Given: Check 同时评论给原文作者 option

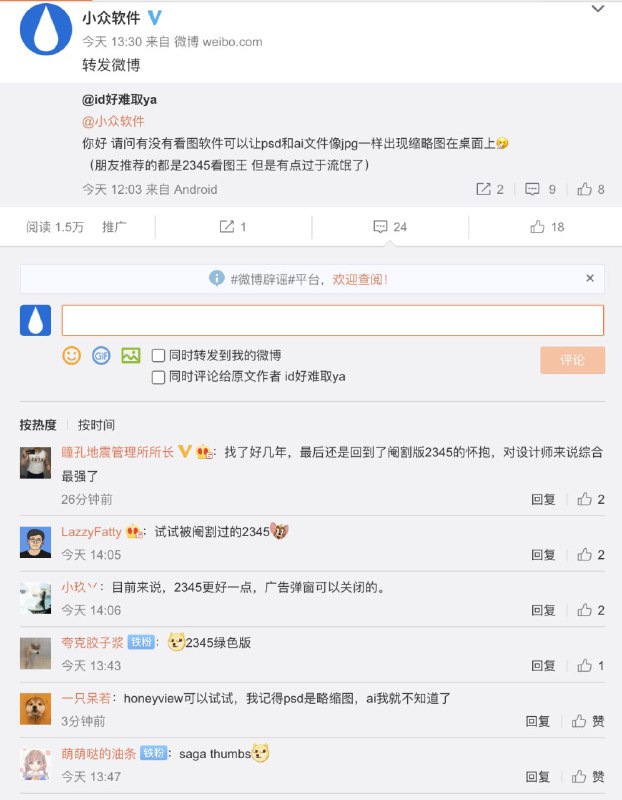Looking at the screenshot, I should (x=158, y=377).
